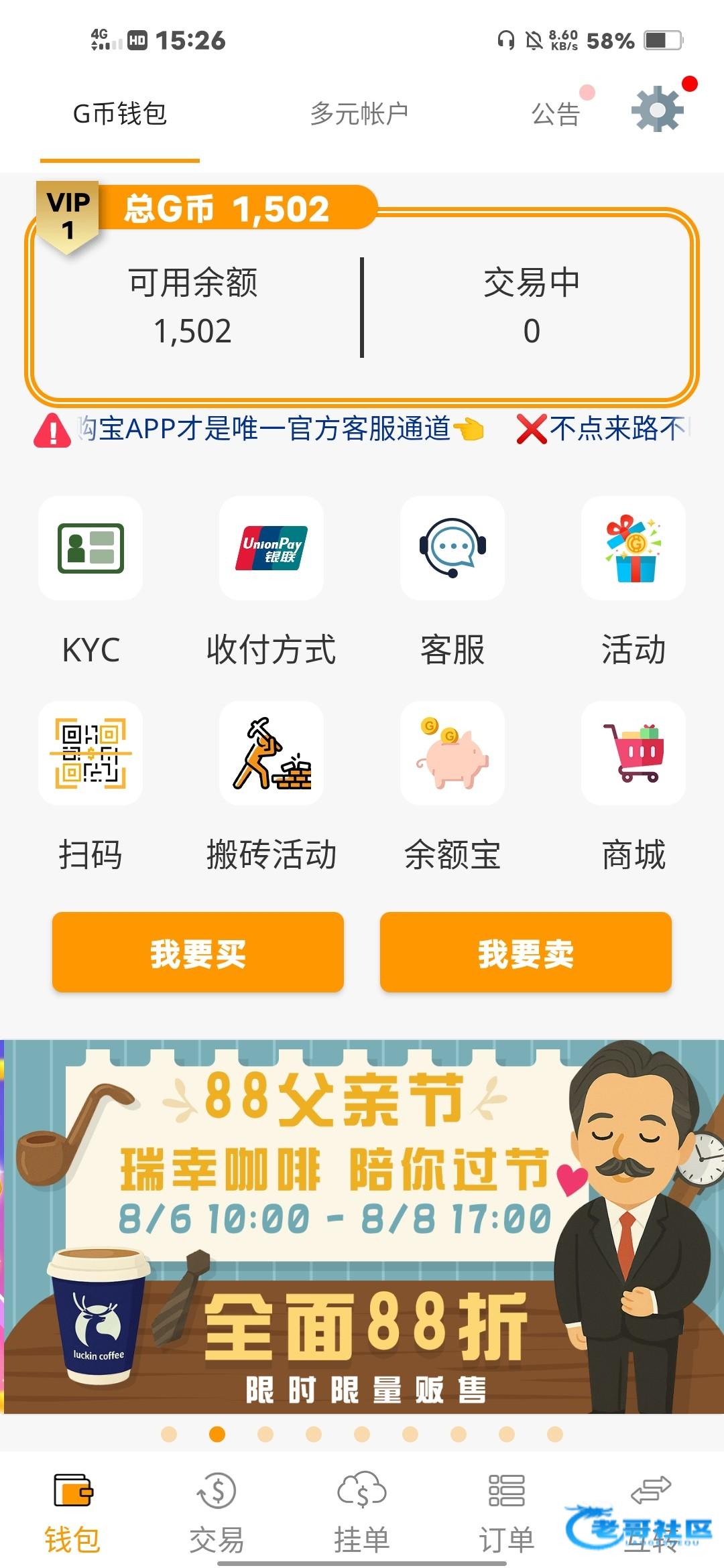
Task: Switch to the 多元帐户 tab
Action: pos(359,114)
